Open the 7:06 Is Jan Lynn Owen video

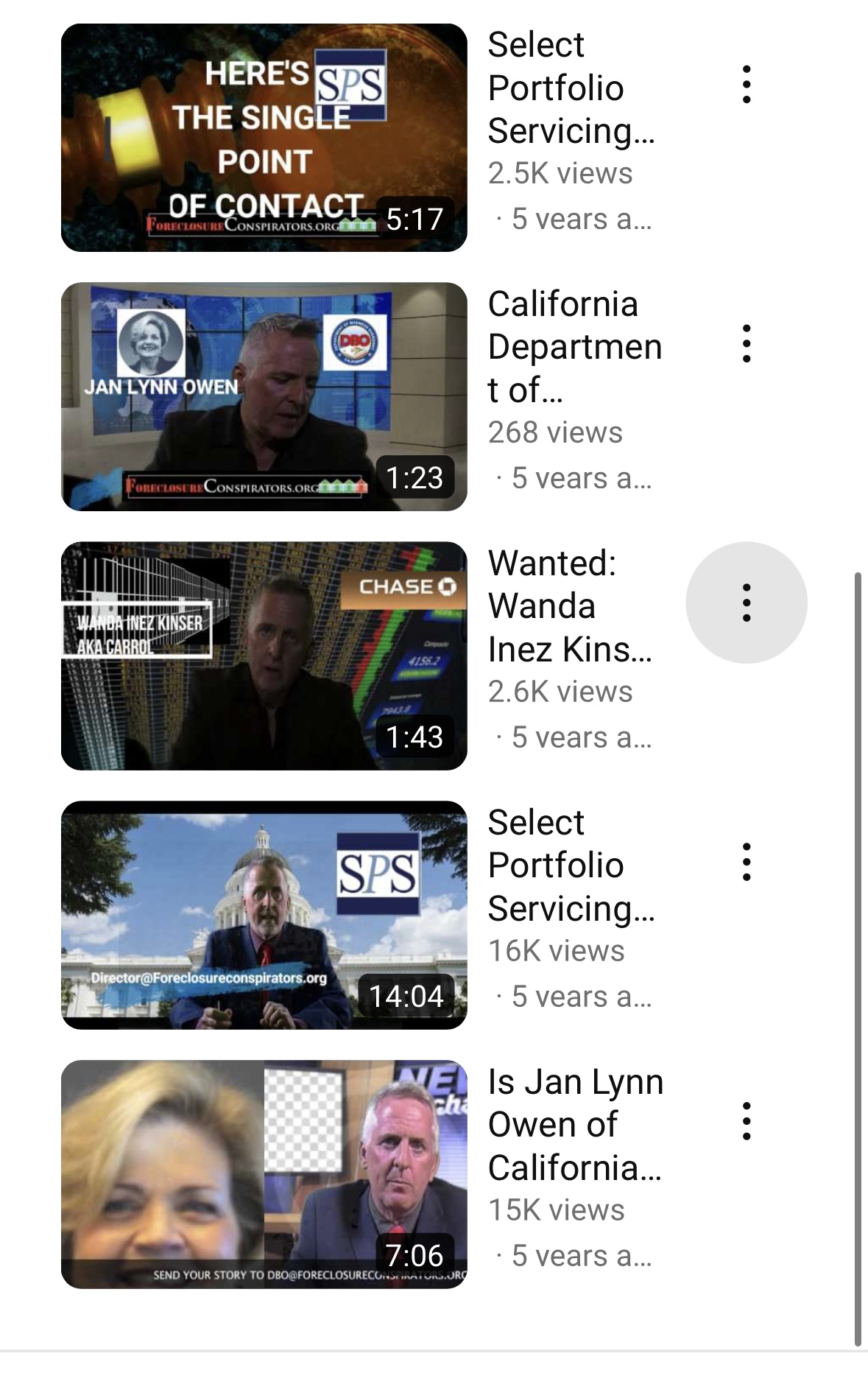[264, 1175]
